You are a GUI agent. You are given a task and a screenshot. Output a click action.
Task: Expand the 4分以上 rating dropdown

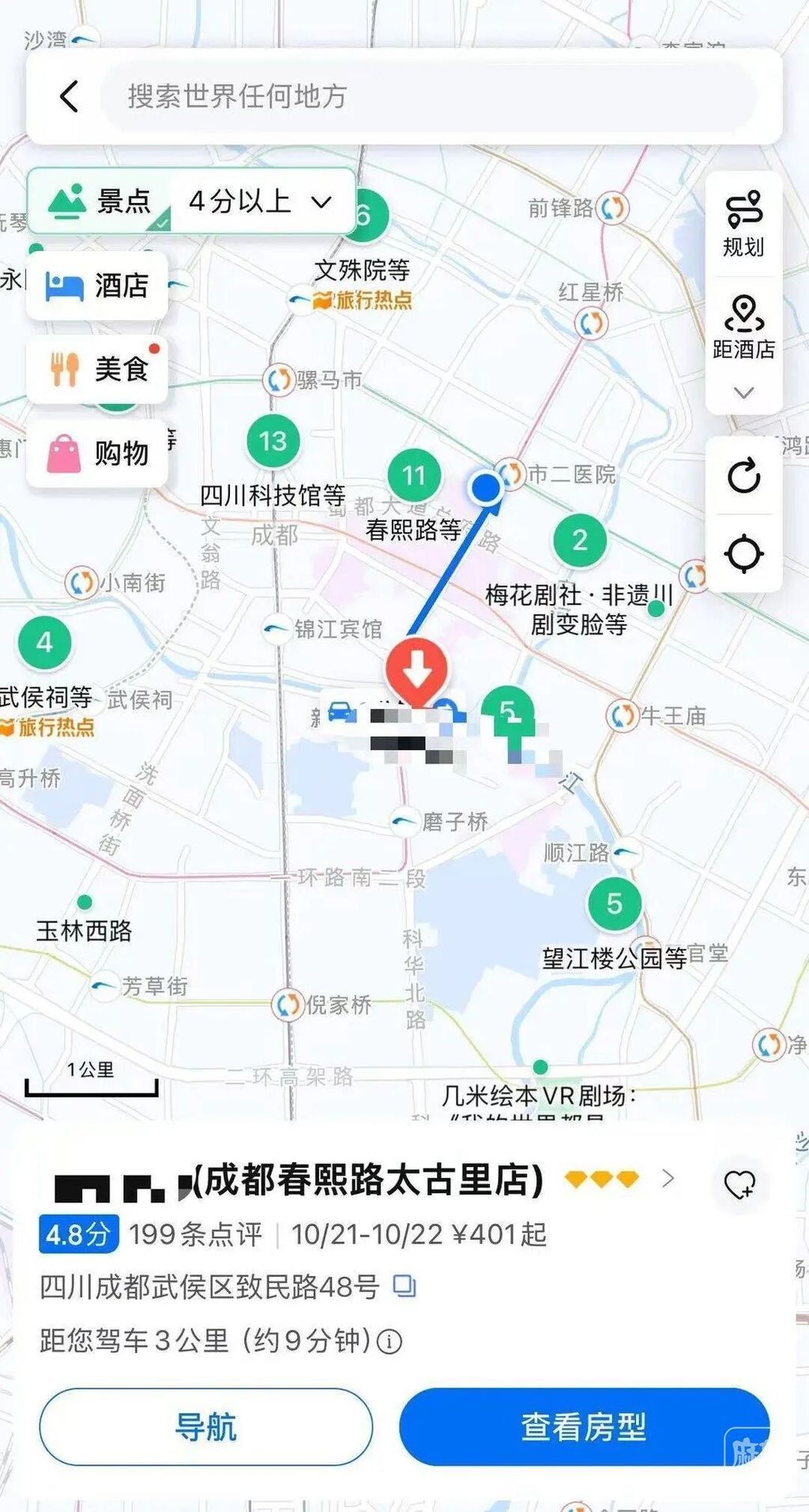tap(261, 201)
